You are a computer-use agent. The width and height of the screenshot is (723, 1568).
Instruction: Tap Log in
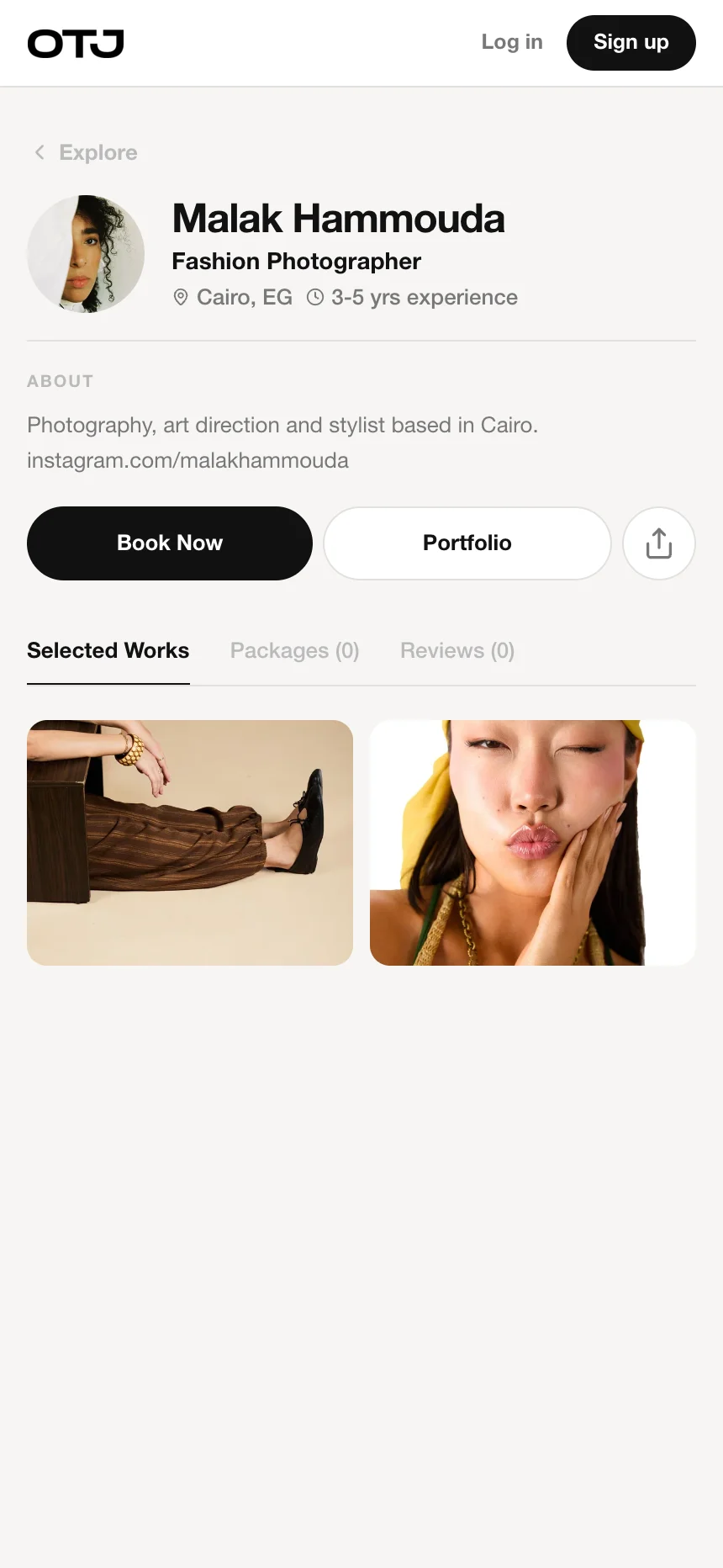512,42
